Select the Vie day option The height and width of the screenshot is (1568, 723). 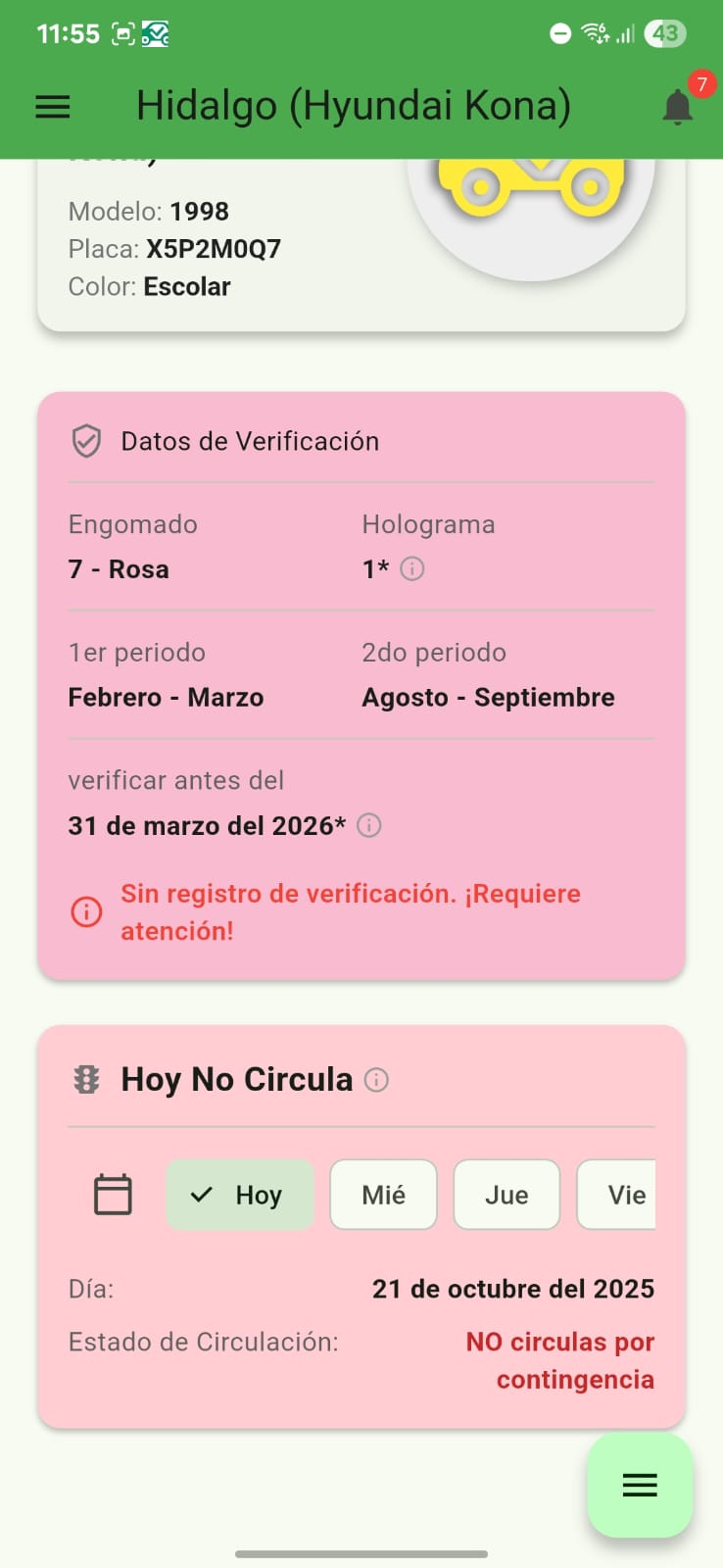point(627,1194)
